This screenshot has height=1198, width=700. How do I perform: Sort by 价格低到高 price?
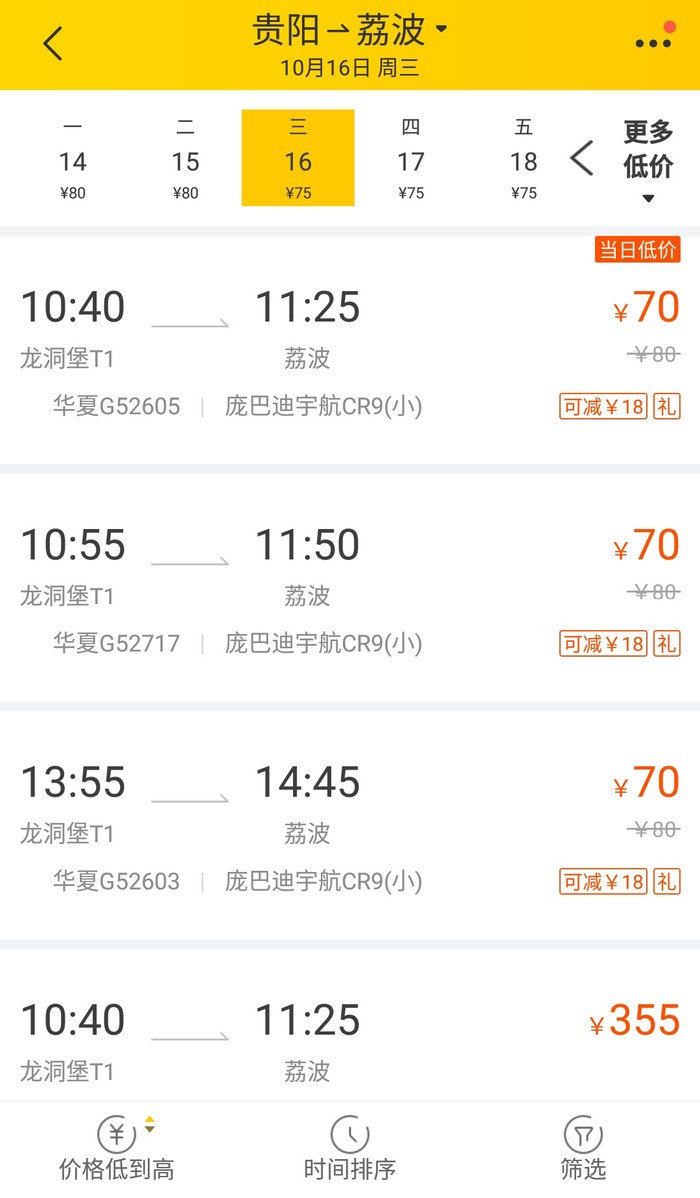[x=117, y=1150]
